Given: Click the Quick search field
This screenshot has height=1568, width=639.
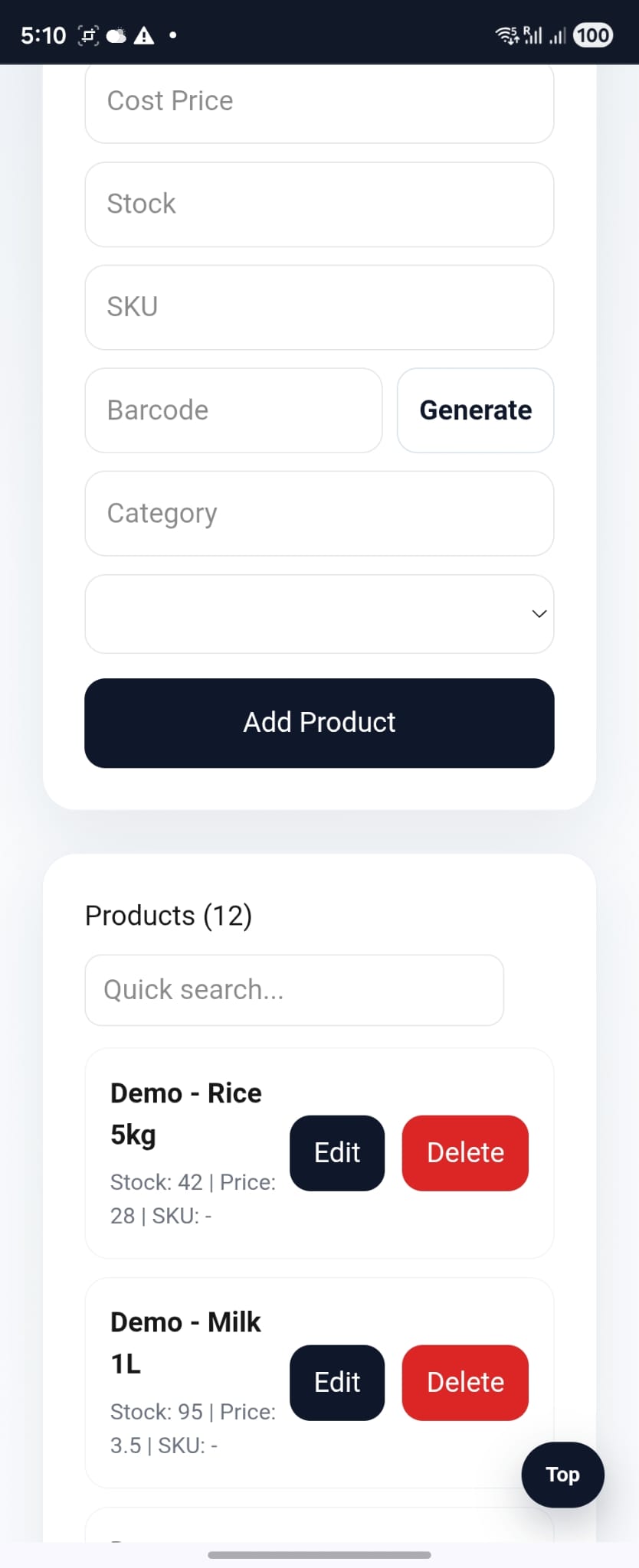Looking at the screenshot, I should (x=294, y=989).
